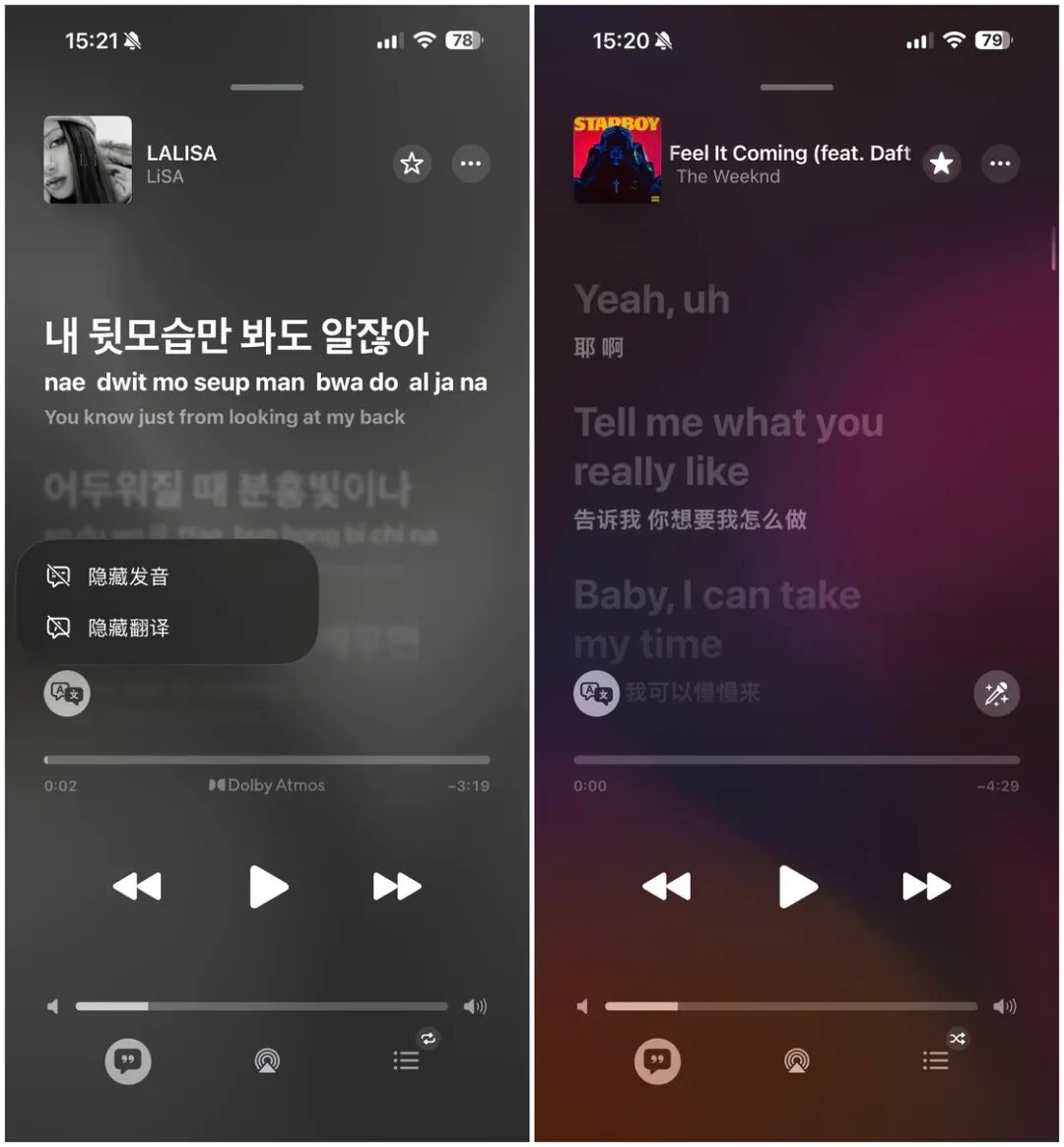
Task: Tap the translation icon in the LALISA player
Action: [67, 694]
